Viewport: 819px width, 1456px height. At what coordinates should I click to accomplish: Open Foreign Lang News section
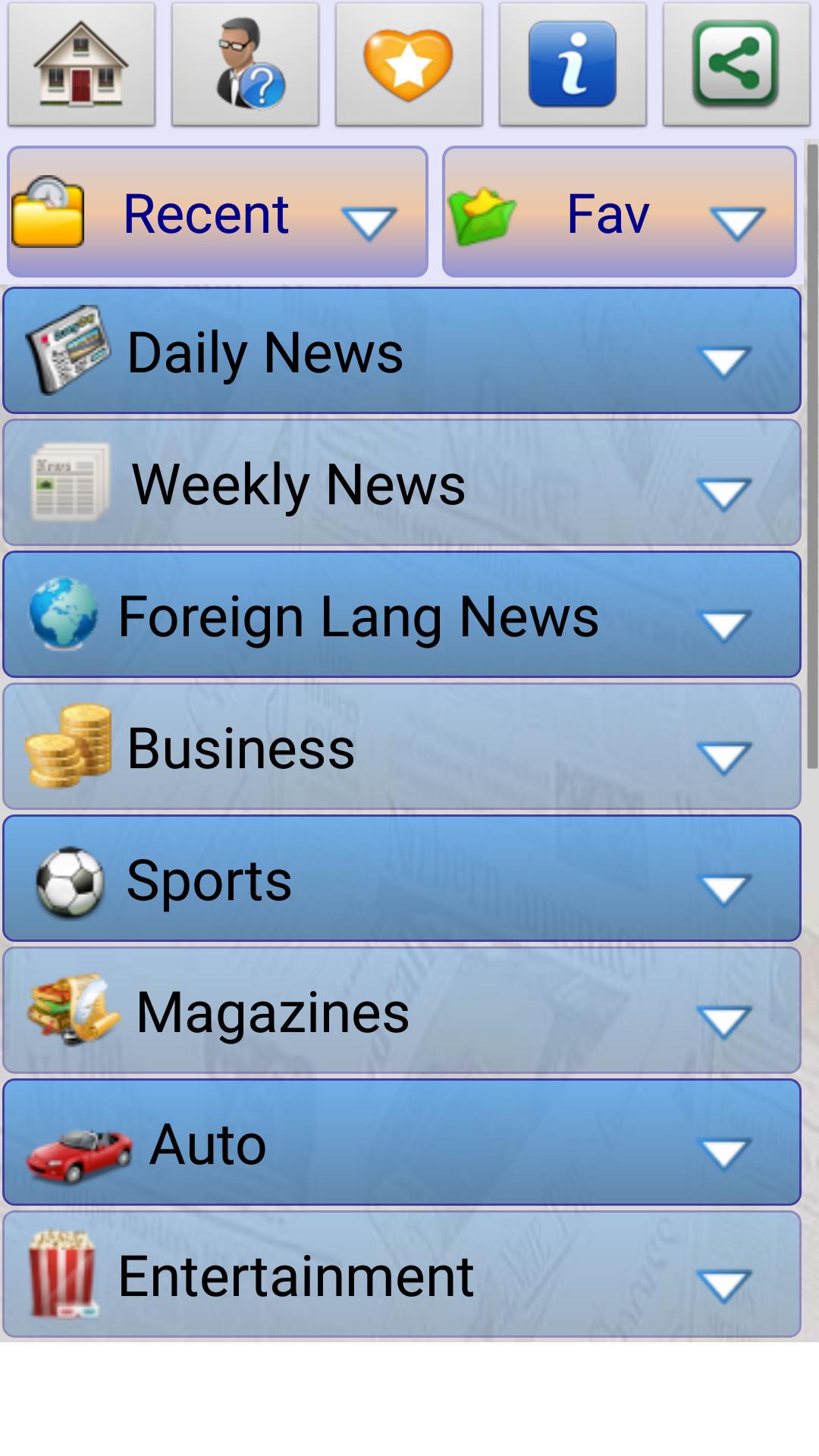click(x=402, y=615)
